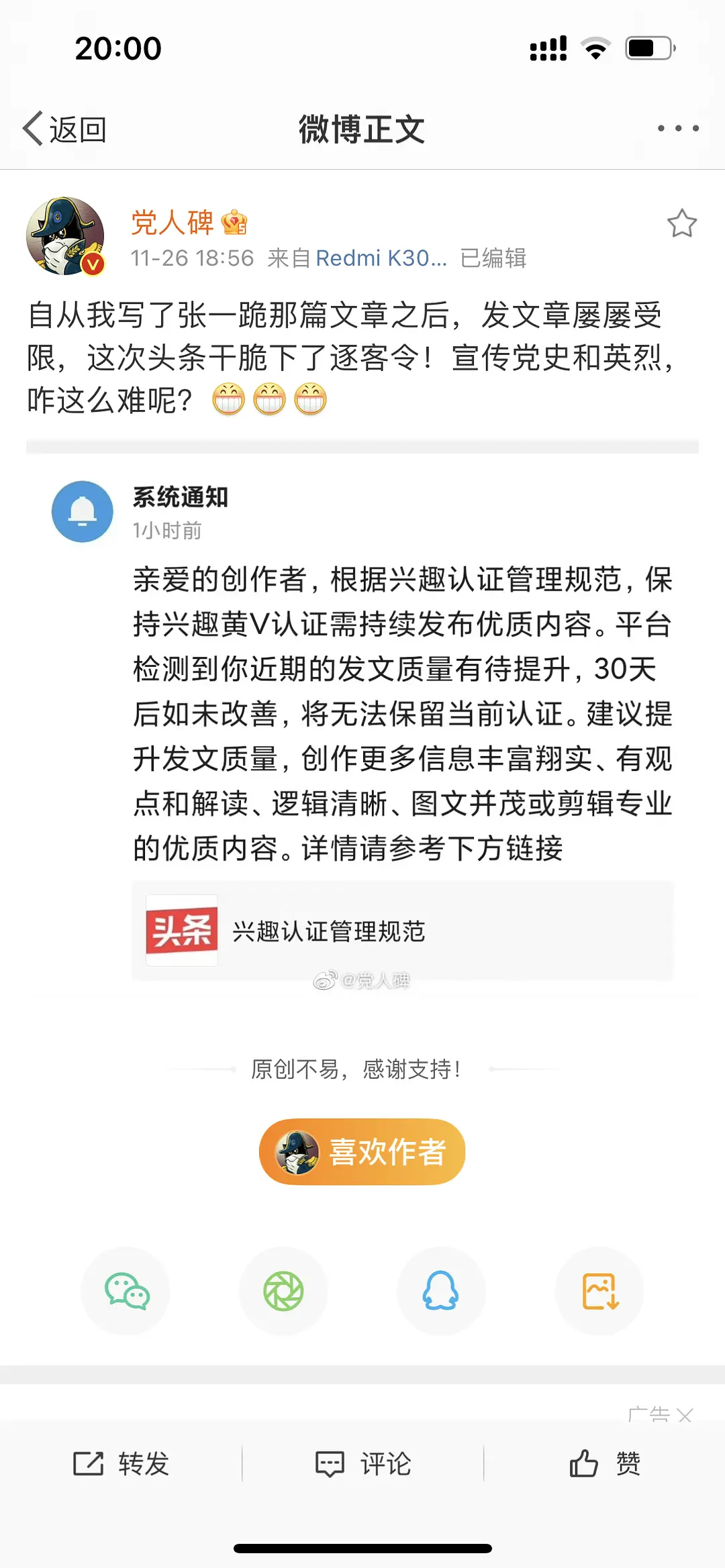This screenshot has width=725, height=1568.
Task: Share to WeChat Moments
Action: [x=283, y=1291]
